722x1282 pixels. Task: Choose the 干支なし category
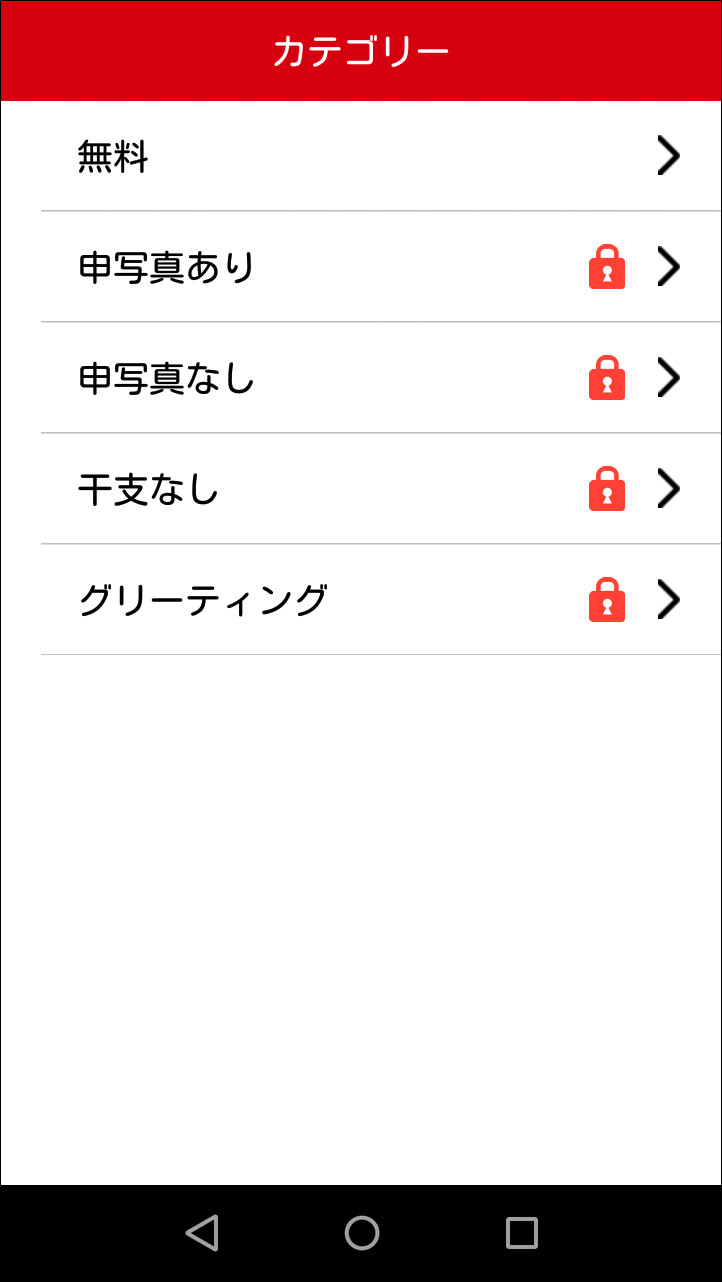pyautogui.click(x=360, y=490)
